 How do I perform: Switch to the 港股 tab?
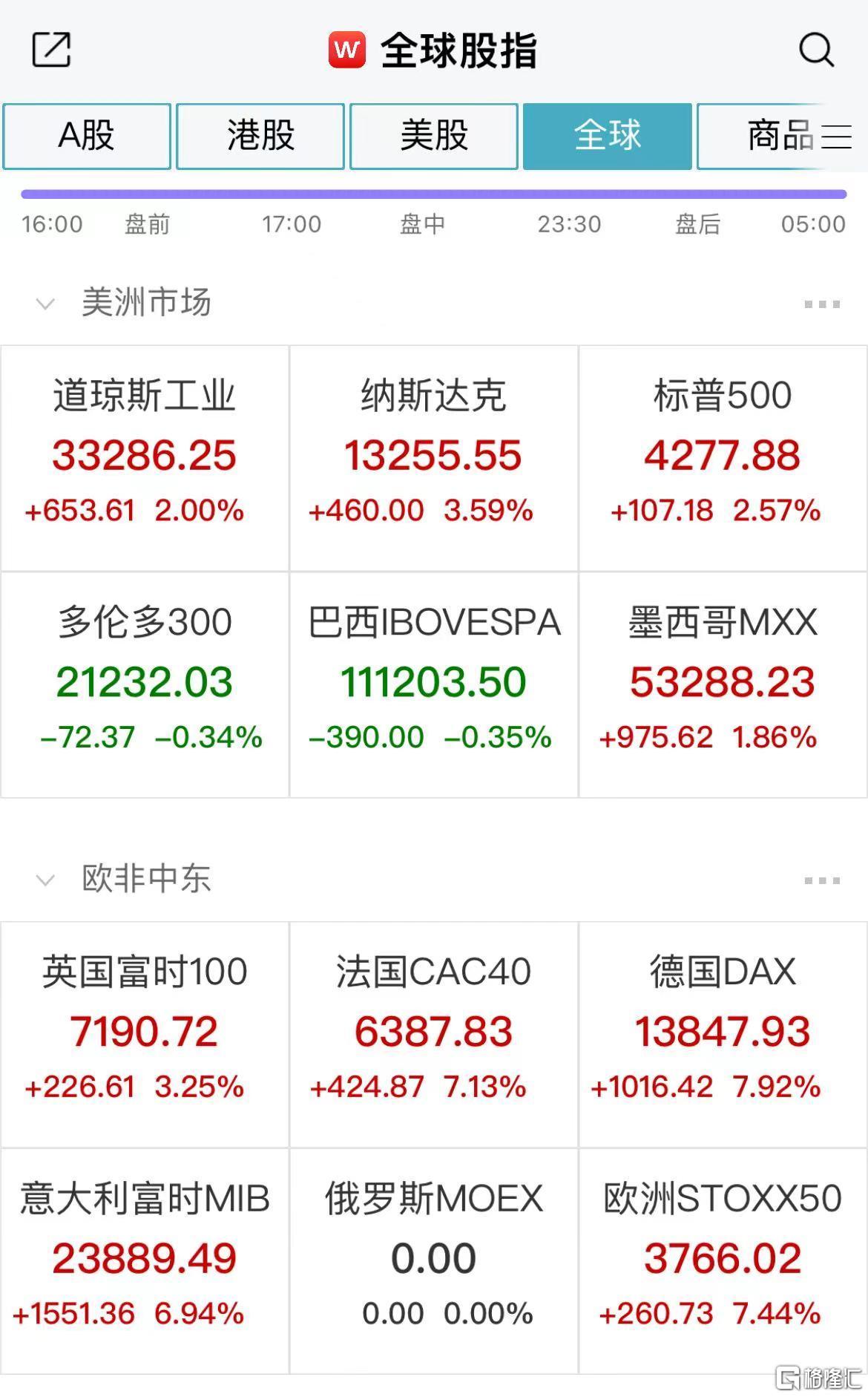tap(260, 136)
